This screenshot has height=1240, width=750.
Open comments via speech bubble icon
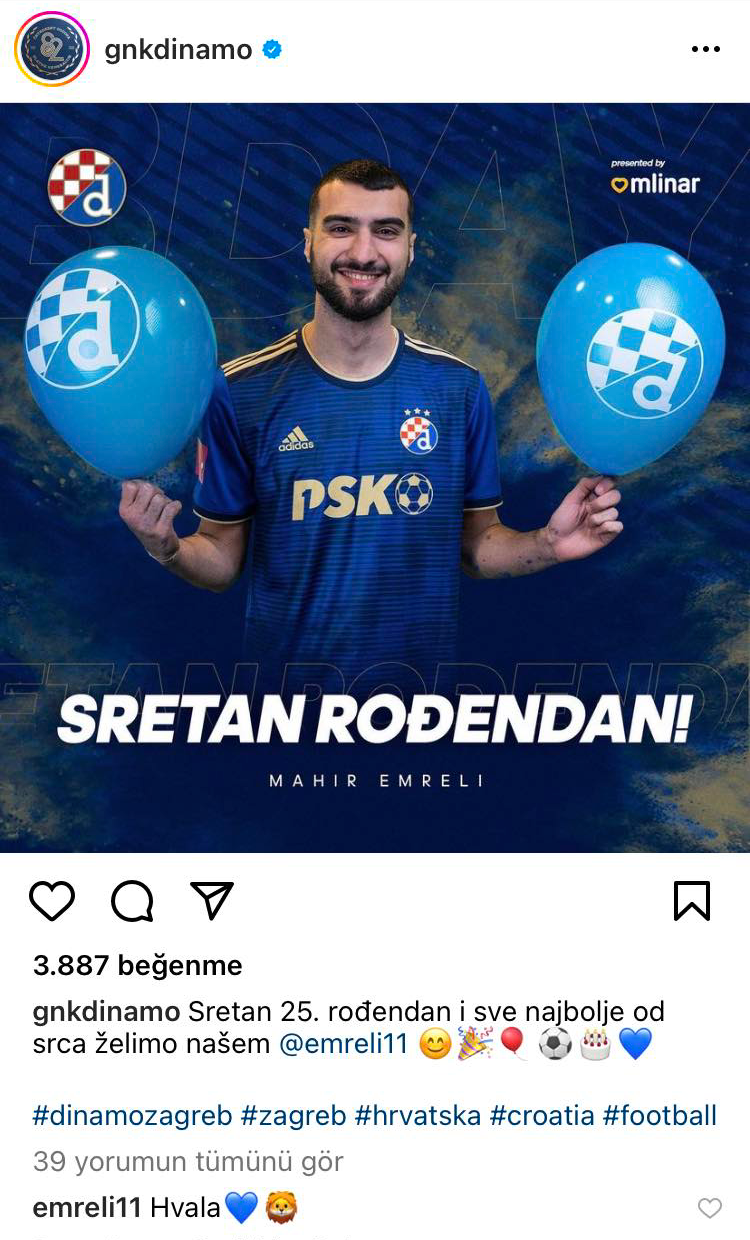pos(132,901)
